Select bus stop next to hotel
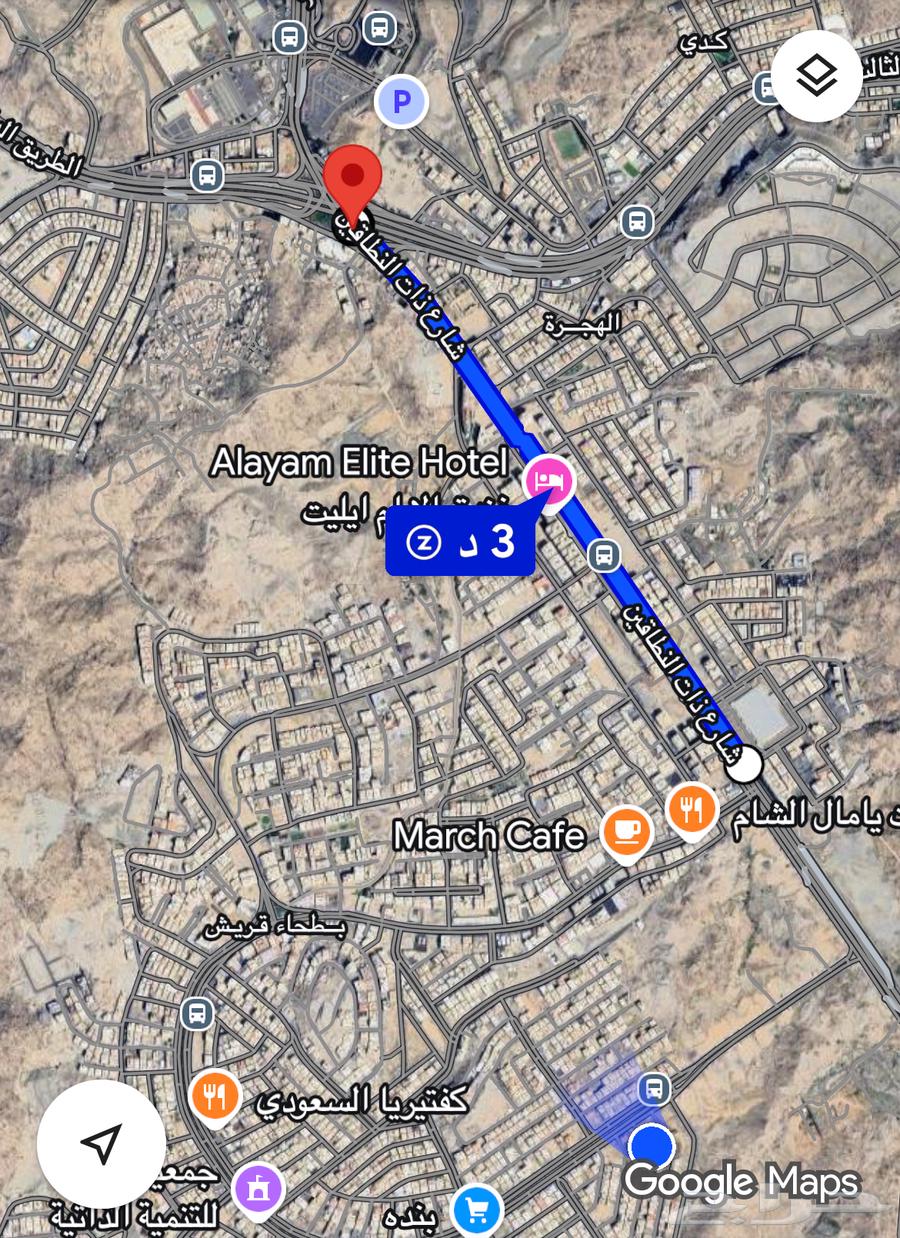This screenshot has height=1238, width=900. (603, 553)
